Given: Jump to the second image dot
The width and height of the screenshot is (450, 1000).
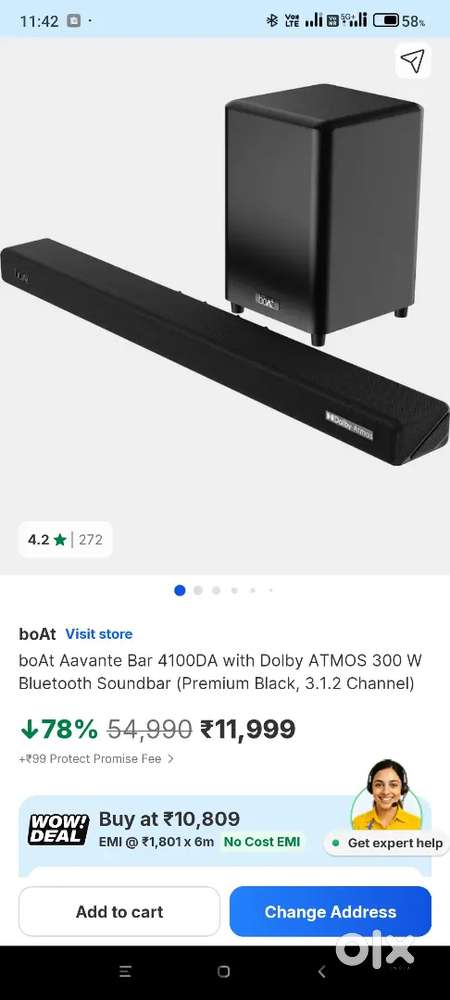Looking at the screenshot, I should [198, 591].
